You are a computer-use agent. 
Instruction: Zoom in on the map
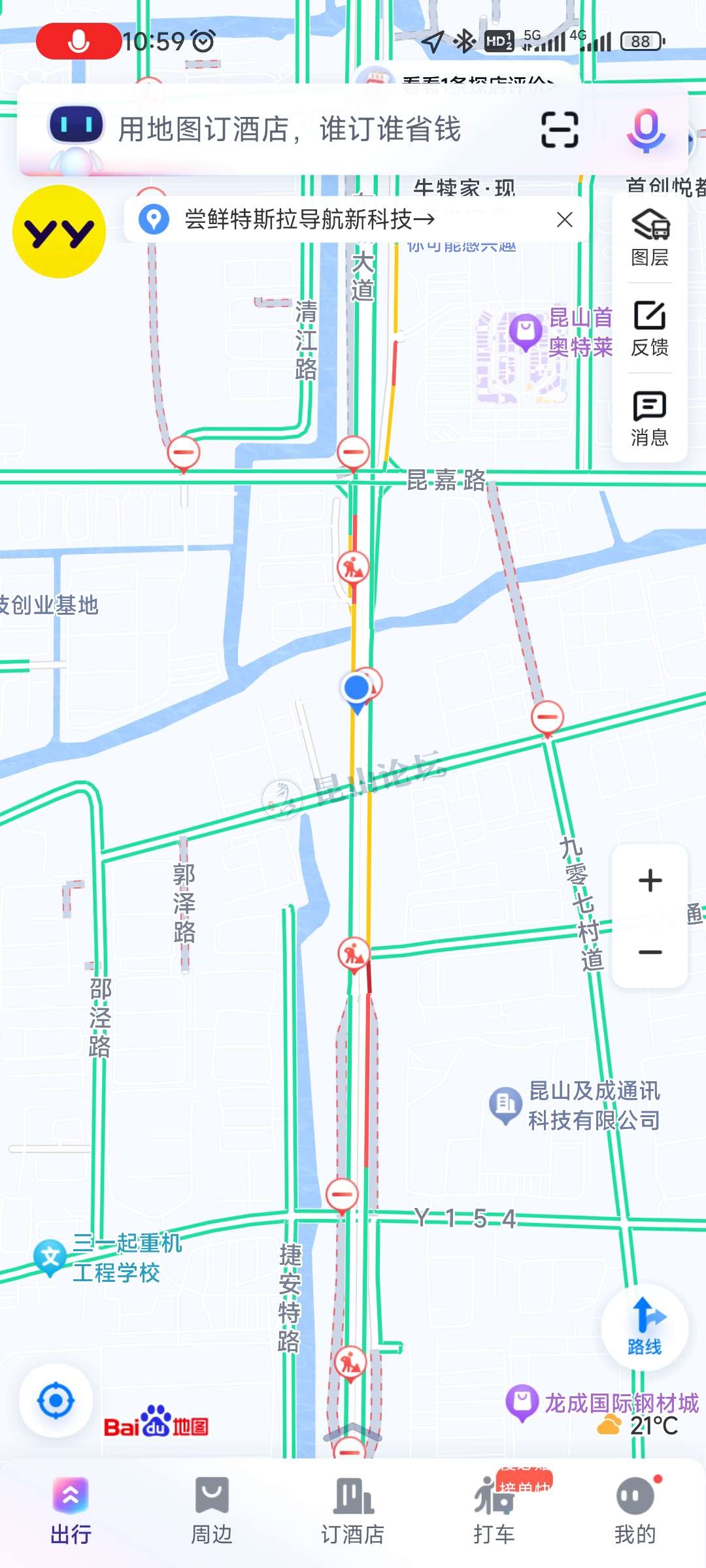point(650,881)
